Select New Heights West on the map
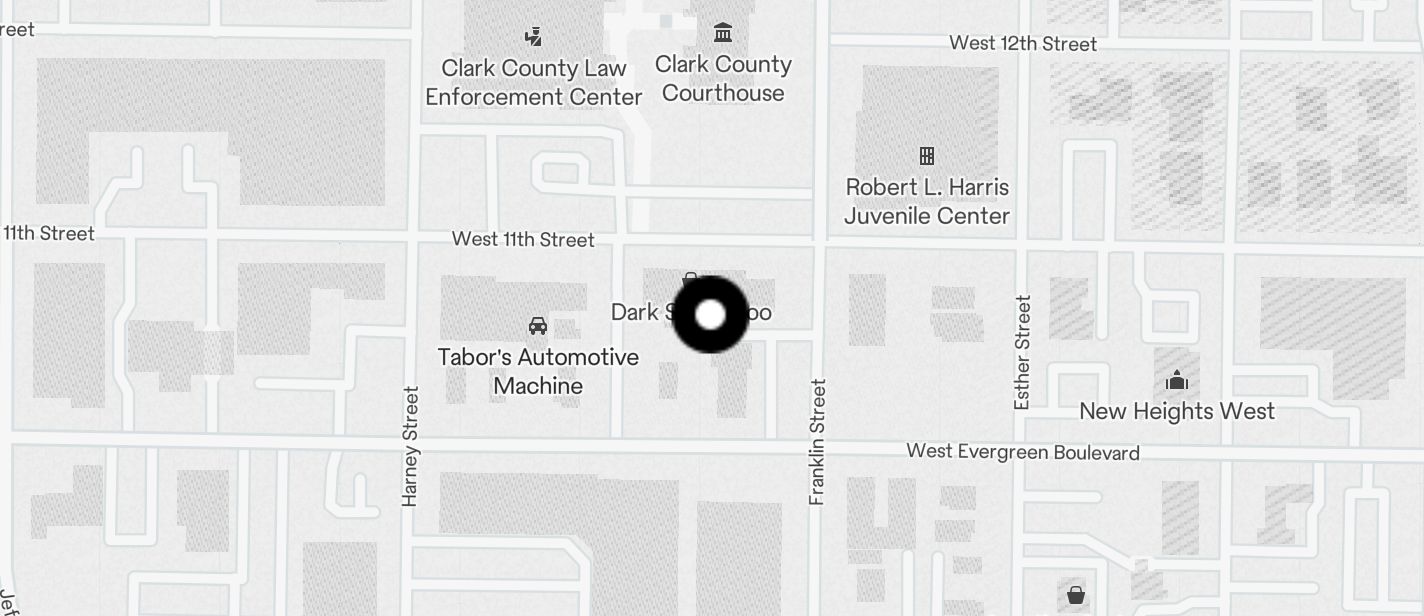The height and width of the screenshot is (616, 1424). (x=1177, y=381)
